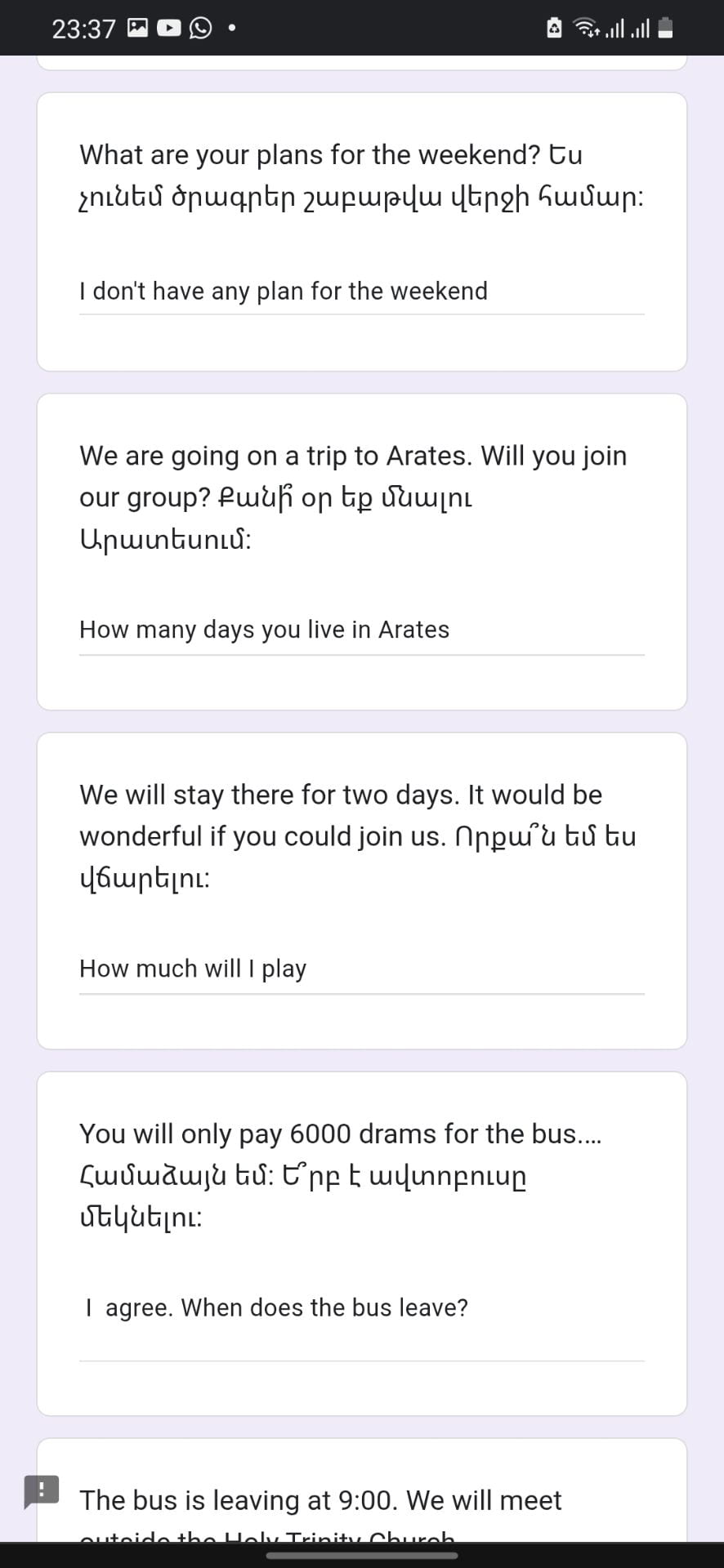Open the report a problem feedback icon
The width and height of the screenshot is (724, 1568).
[x=41, y=1491]
